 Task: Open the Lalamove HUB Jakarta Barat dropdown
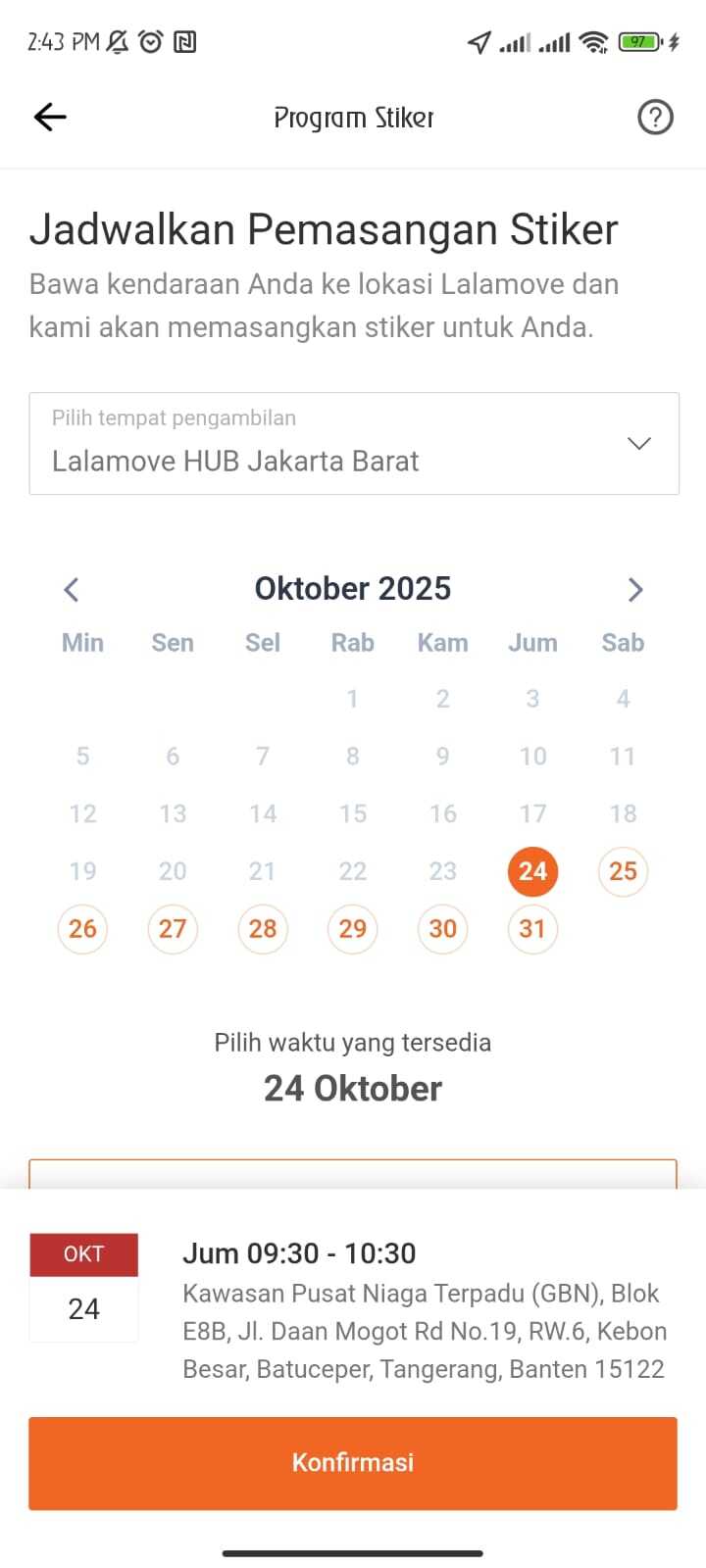click(353, 443)
